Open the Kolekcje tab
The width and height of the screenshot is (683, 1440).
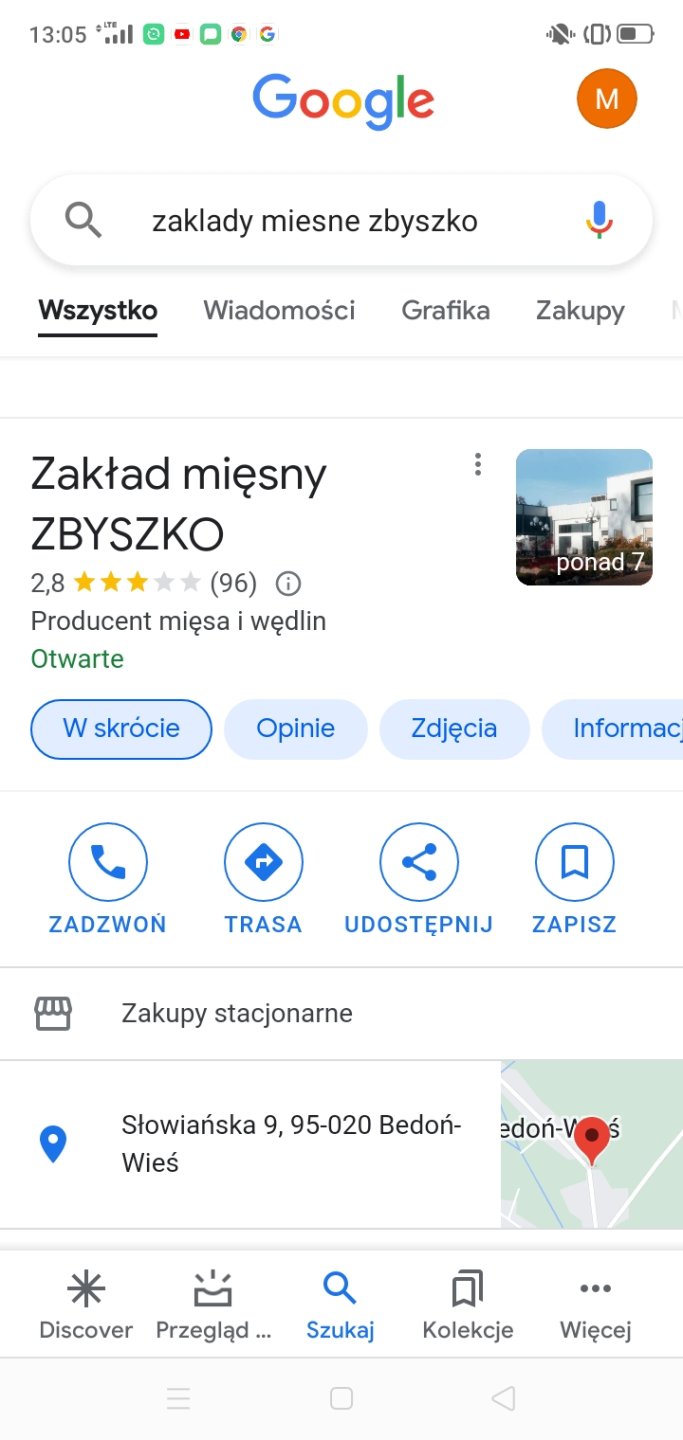467,1305
